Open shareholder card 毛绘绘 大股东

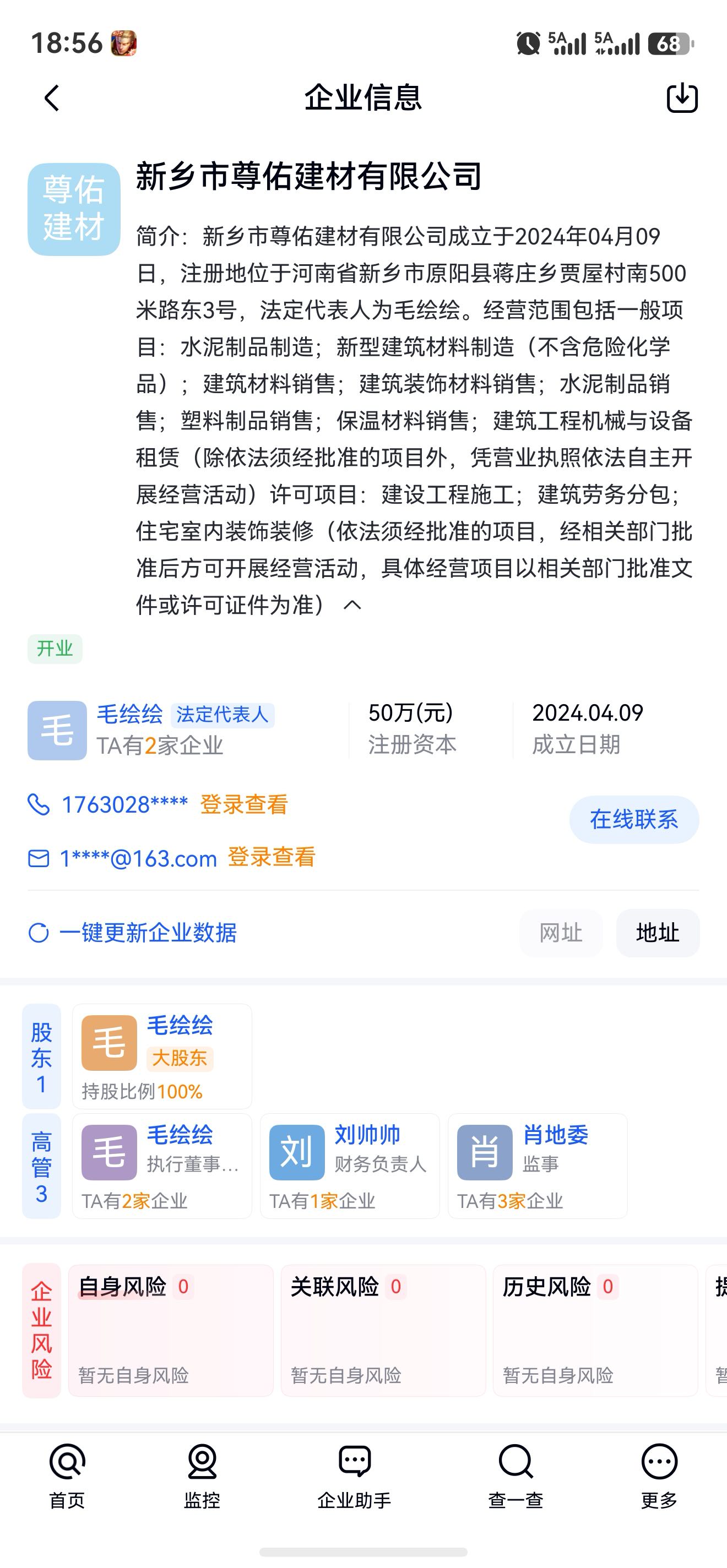[x=162, y=1056]
